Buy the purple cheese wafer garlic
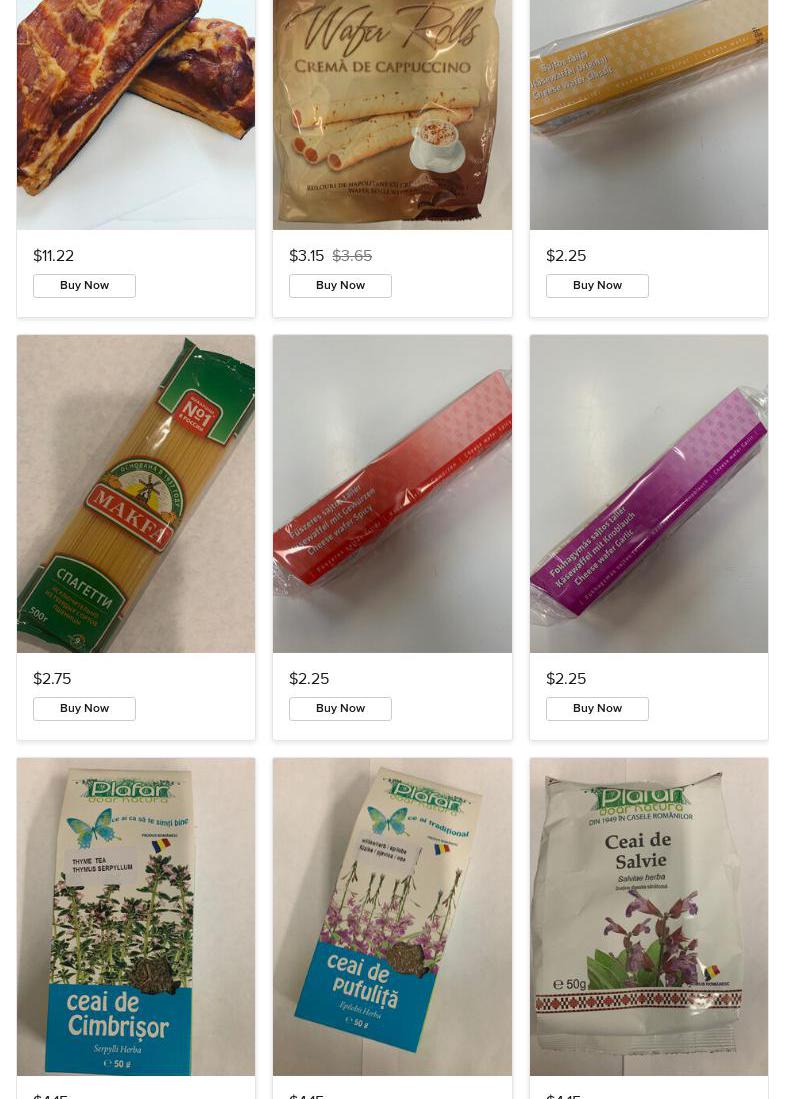 coord(597,709)
